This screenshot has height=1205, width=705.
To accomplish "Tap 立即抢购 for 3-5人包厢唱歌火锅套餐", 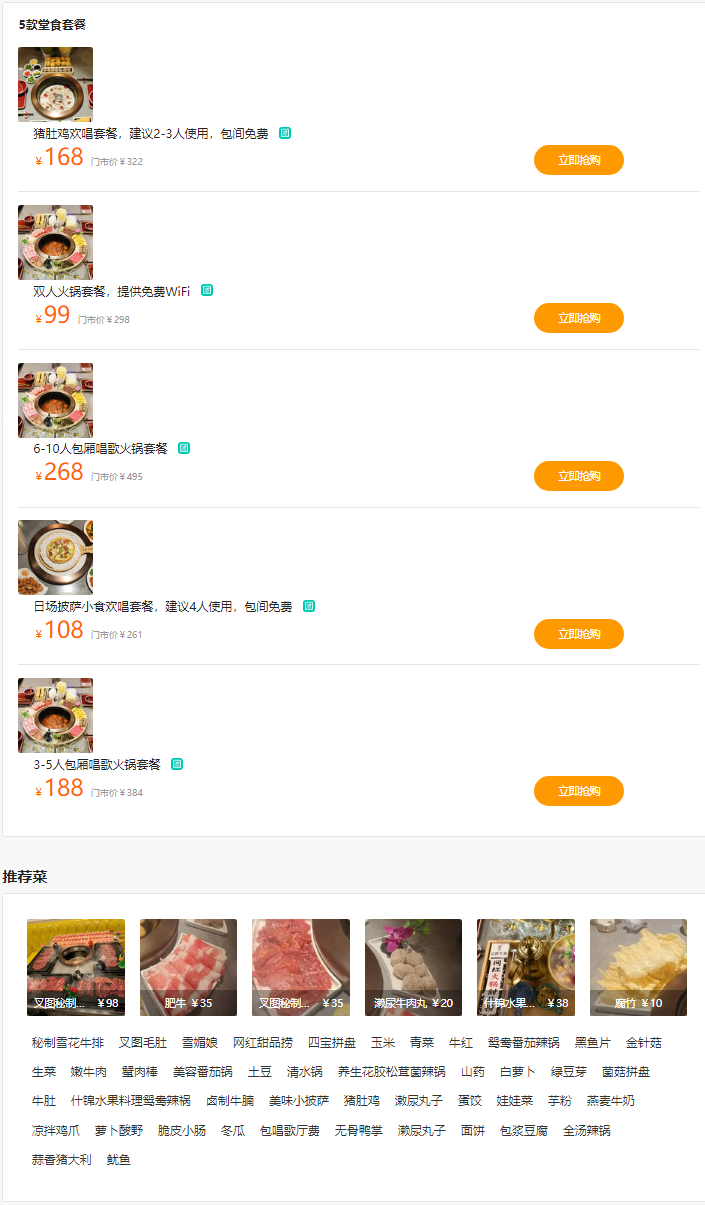I will (578, 791).
